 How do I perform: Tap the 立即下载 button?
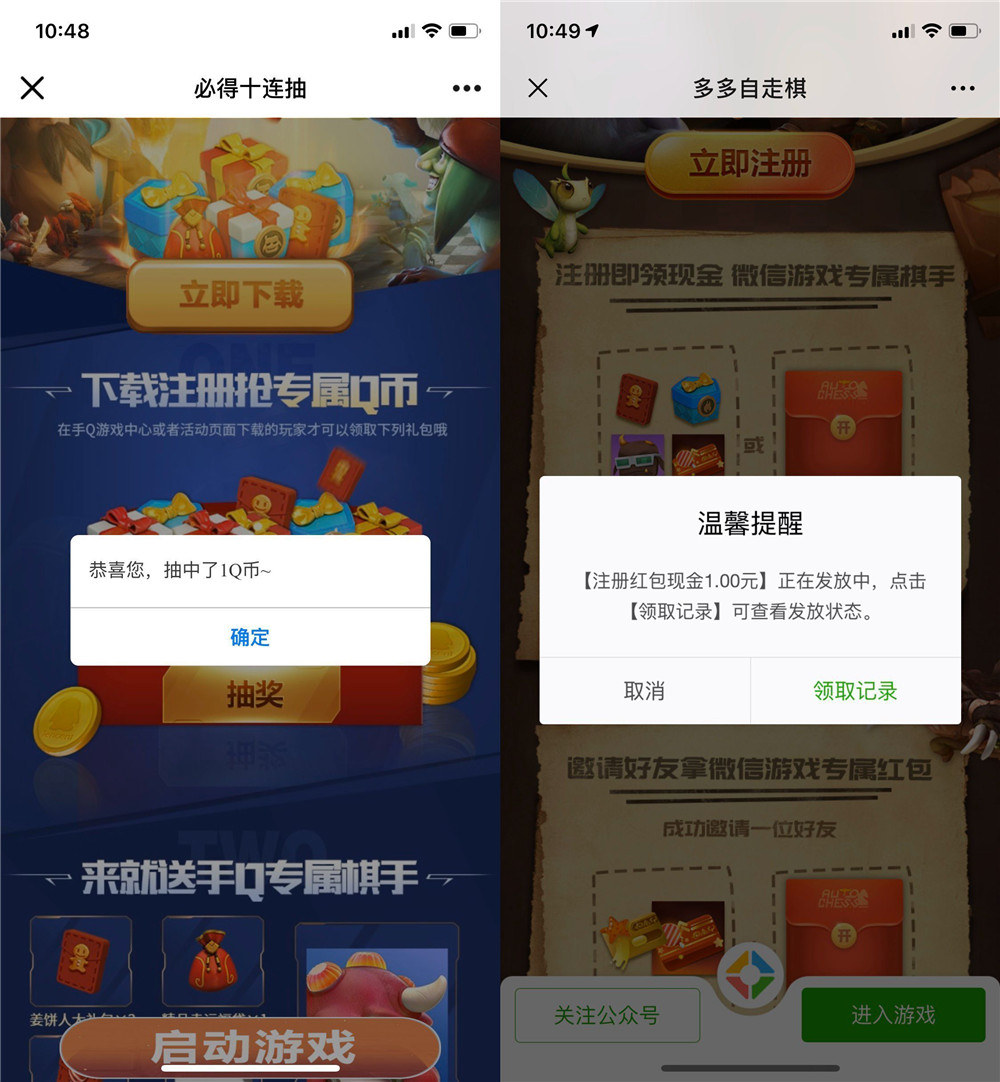[x=240, y=295]
